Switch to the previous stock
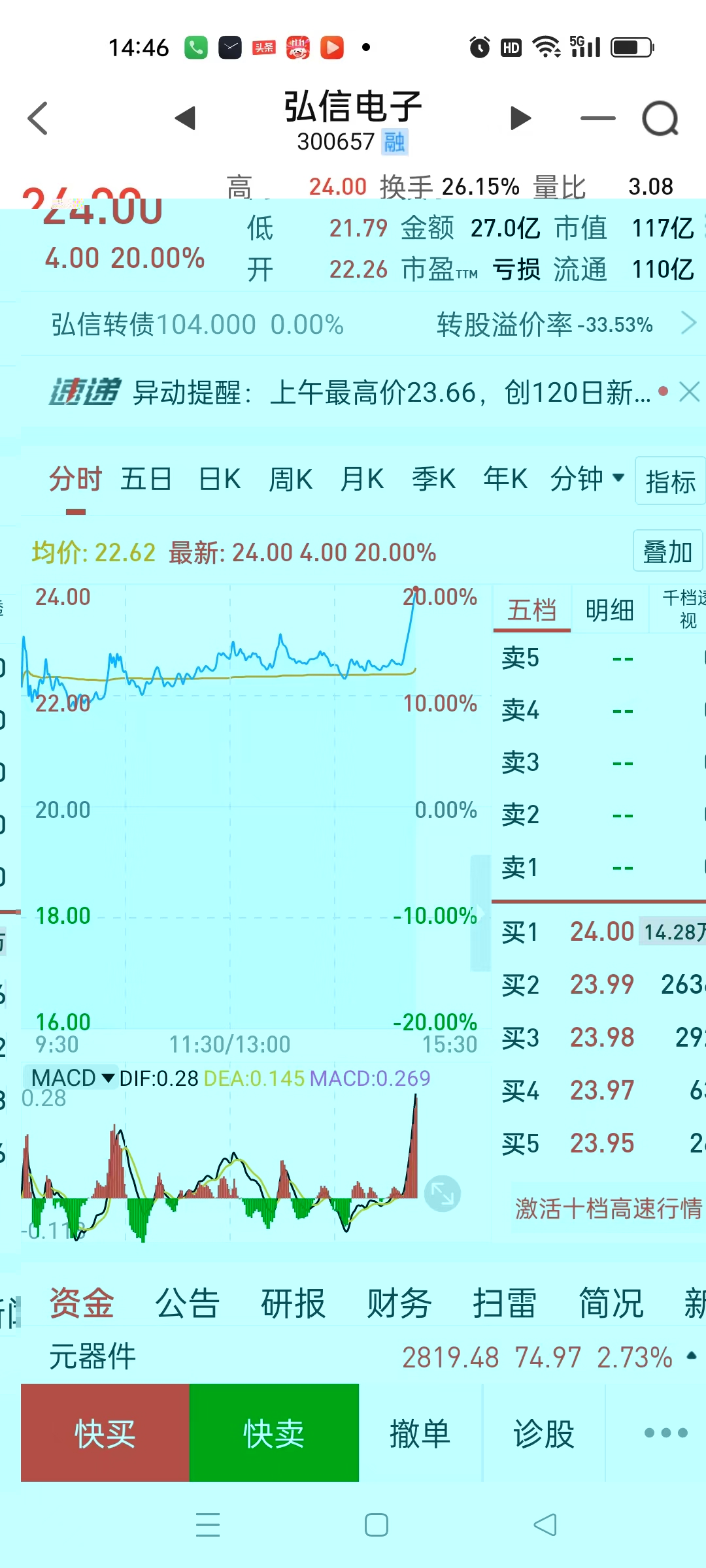Screen dimensions: 706x1568 click(x=186, y=118)
